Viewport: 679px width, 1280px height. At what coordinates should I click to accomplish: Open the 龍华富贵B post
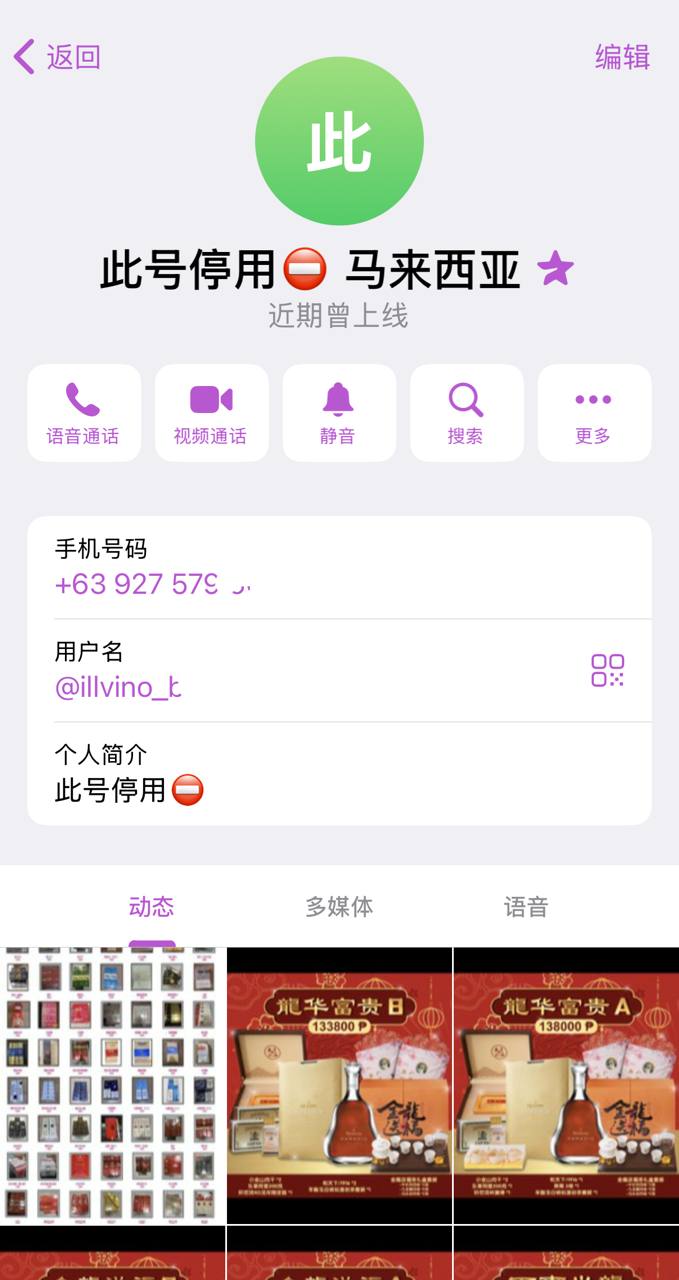pyautogui.click(x=339, y=1085)
